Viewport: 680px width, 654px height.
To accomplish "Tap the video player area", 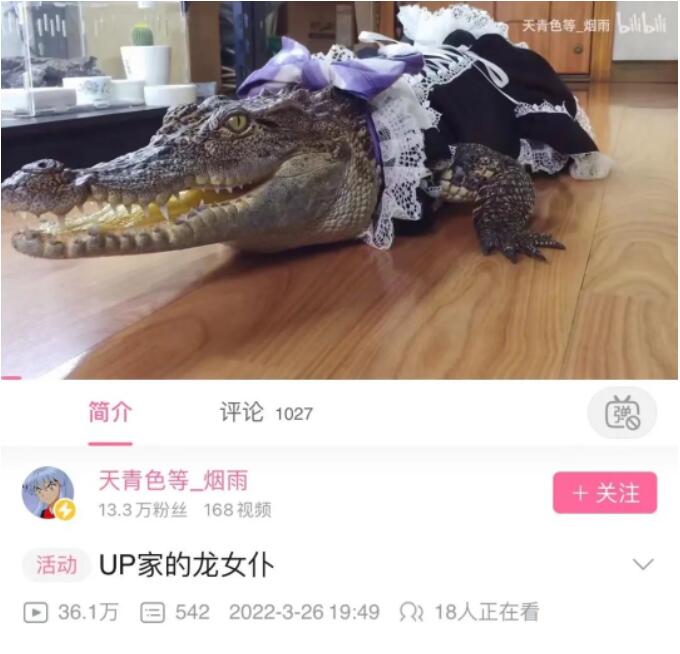I will click(x=340, y=190).
